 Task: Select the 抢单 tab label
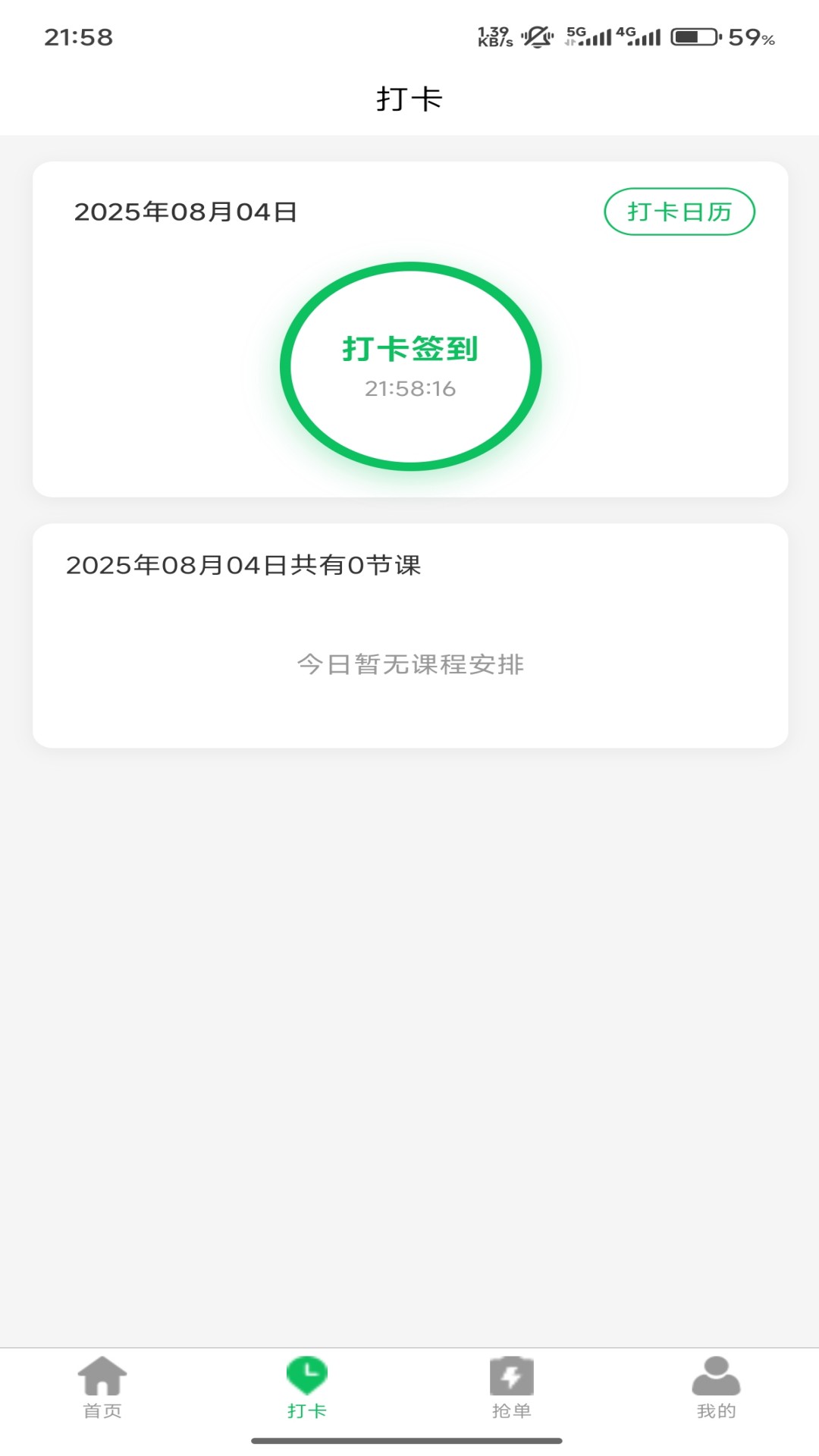point(512,1410)
